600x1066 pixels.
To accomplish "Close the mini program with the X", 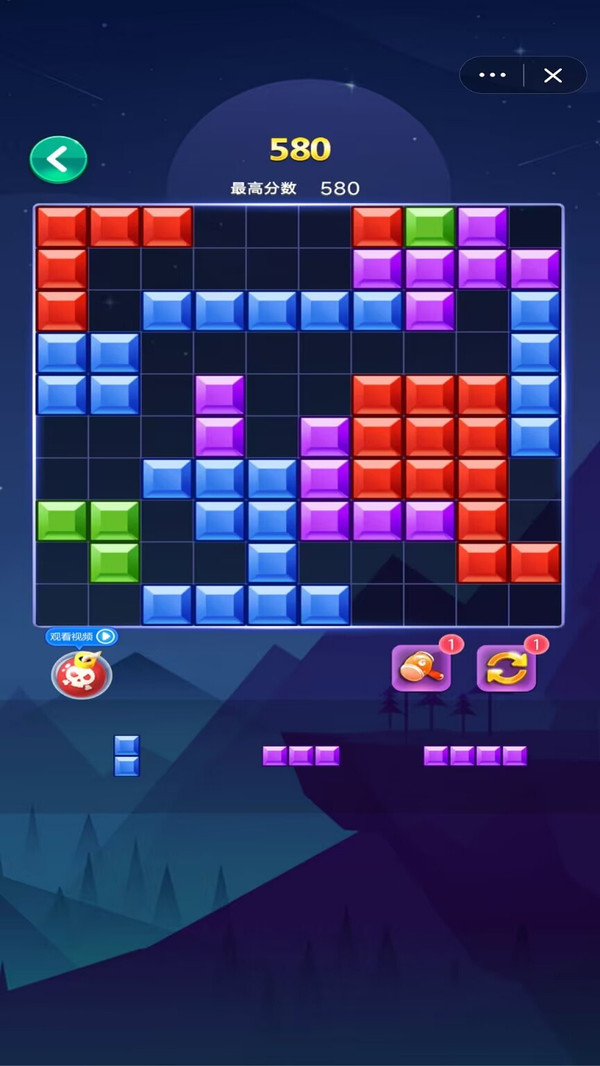I will (553, 75).
